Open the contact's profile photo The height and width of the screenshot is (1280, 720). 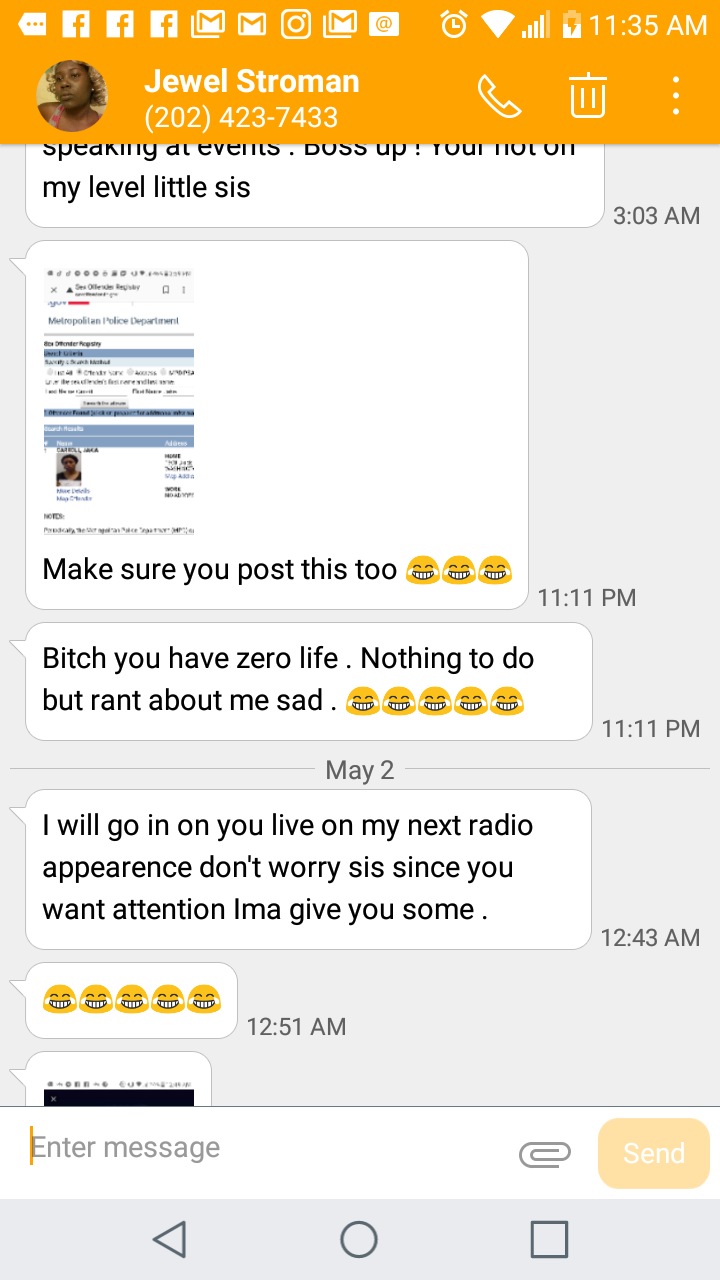pyautogui.click(x=72, y=97)
